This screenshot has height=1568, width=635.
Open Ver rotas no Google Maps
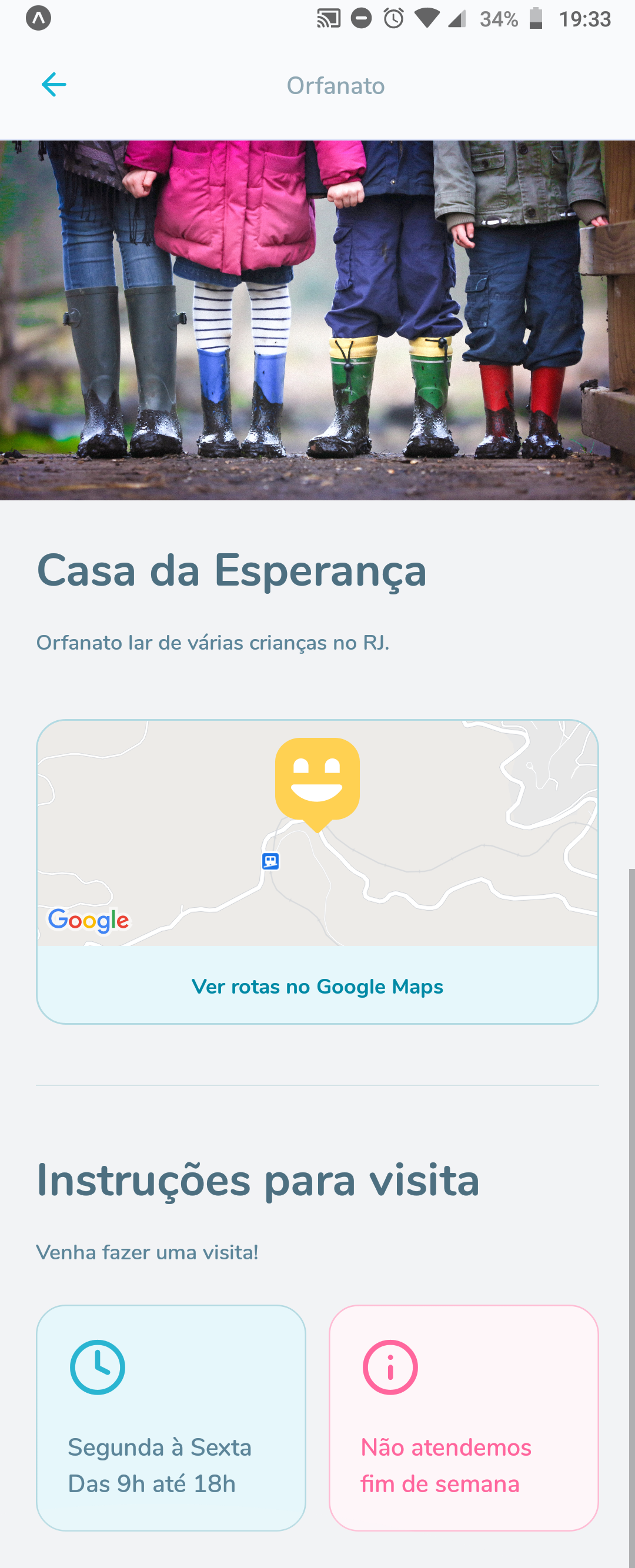[317, 985]
